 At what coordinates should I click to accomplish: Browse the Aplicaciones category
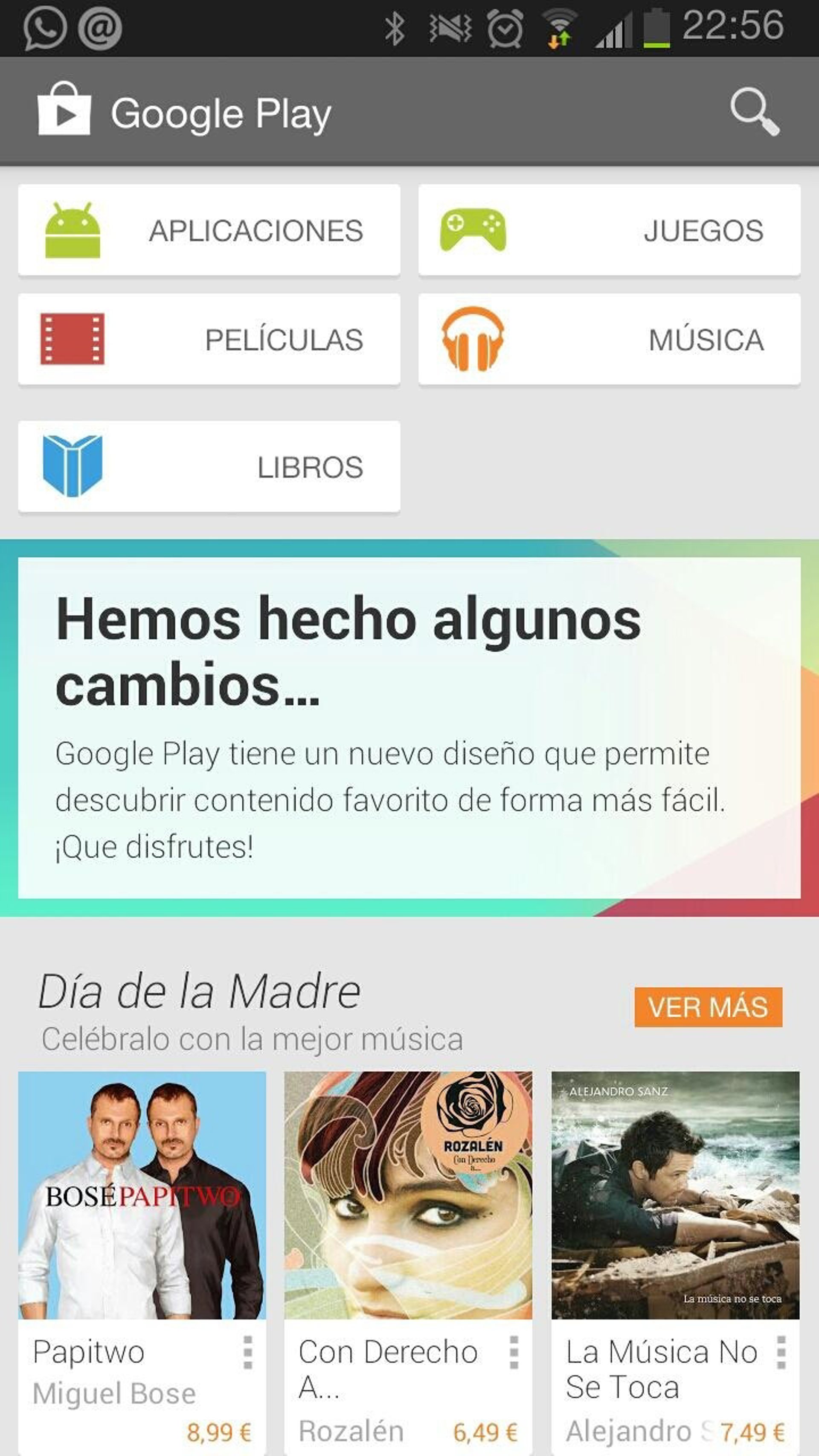pyautogui.click(x=209, y=230)
